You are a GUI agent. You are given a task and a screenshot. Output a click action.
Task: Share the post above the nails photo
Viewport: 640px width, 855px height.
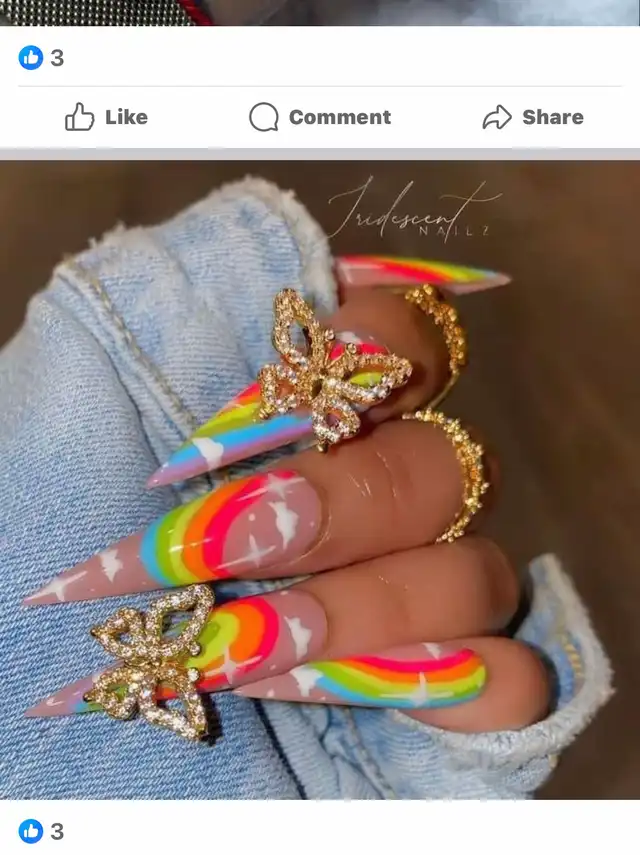click(533, 118)
